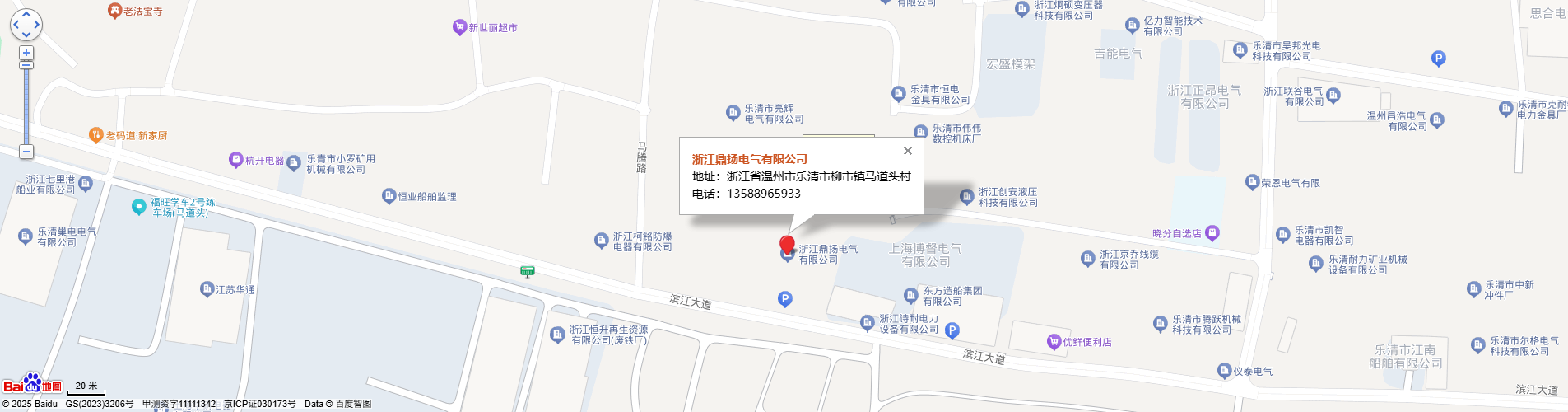
Task: Select the 晓分自选店 shop marker
Action: 1212,233
